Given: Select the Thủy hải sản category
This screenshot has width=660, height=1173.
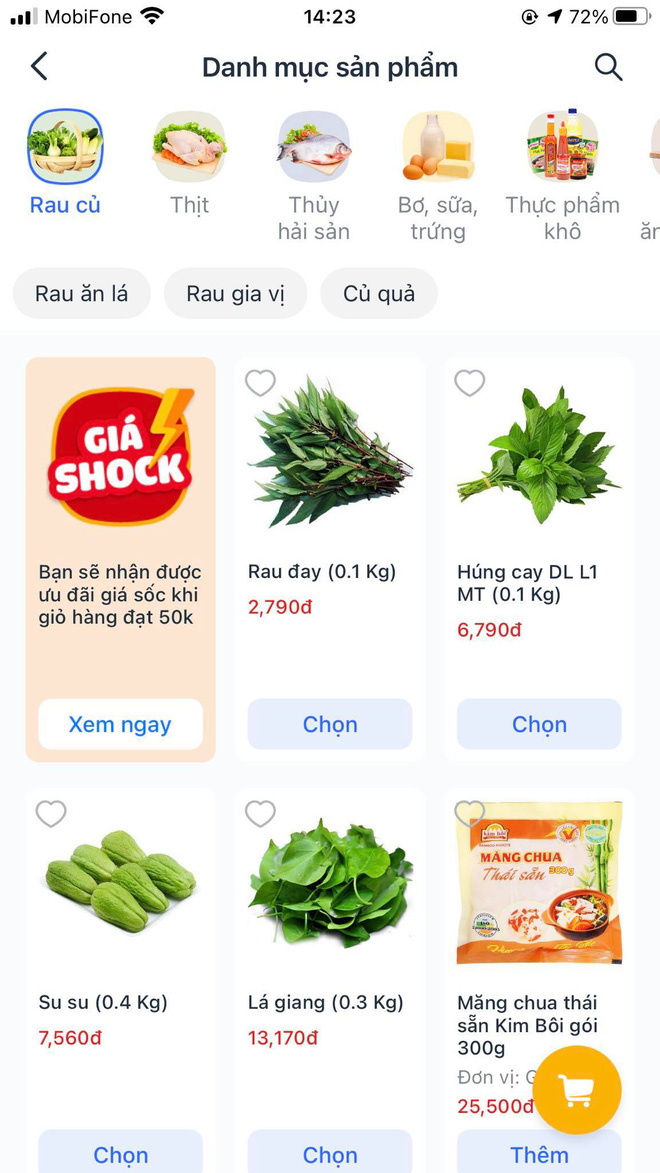Looking at the screenshot, I should [x=314, y=175].
